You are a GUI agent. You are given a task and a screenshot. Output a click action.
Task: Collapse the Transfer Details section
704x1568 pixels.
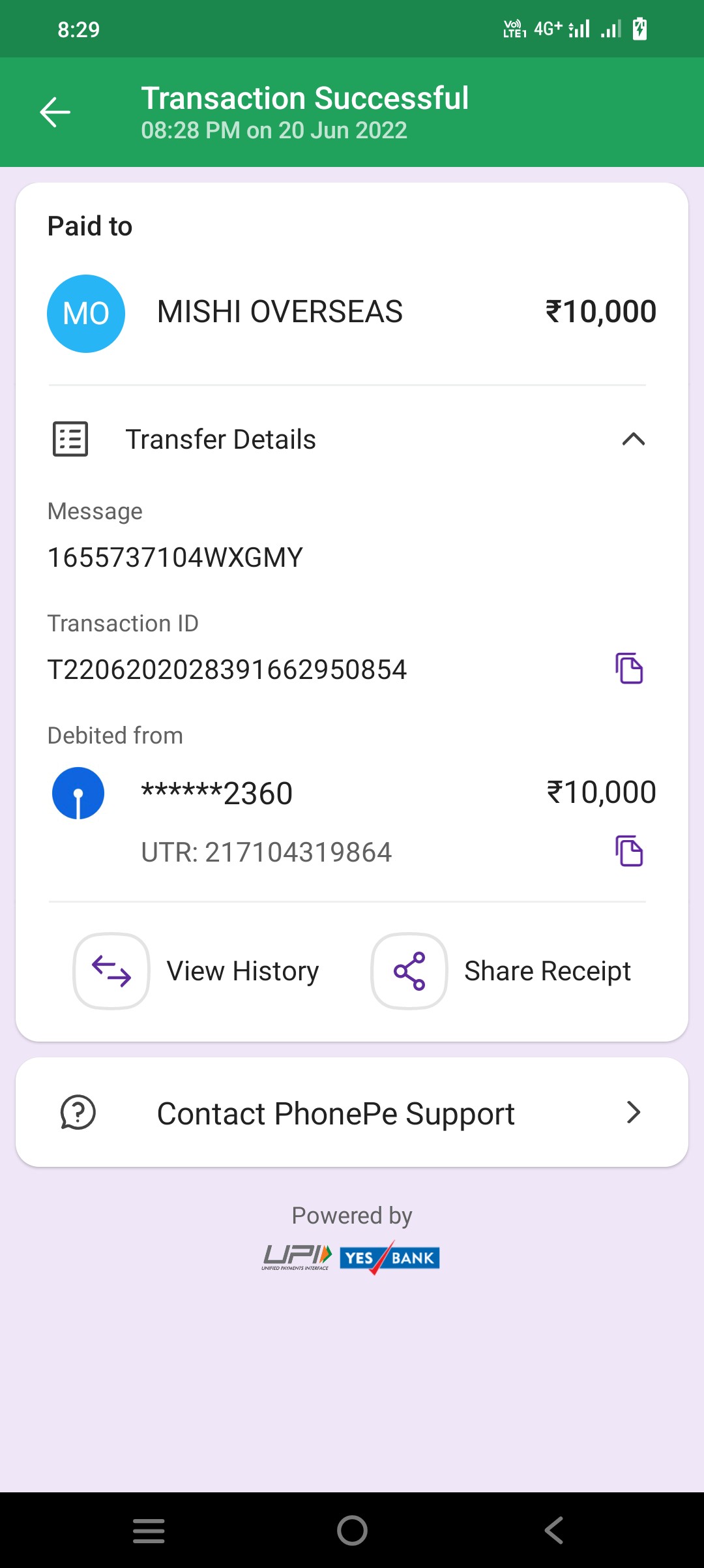click(633, 439)
